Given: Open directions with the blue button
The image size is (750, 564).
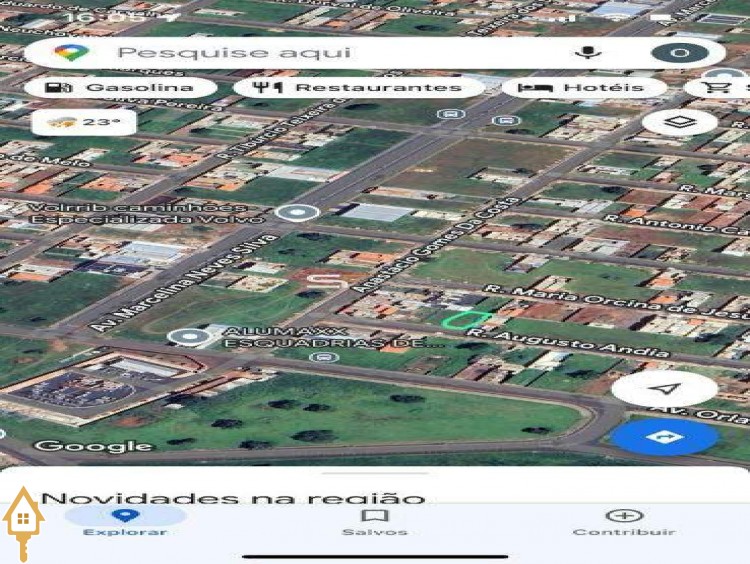Looking at the screenshot, I should [664, 437].
